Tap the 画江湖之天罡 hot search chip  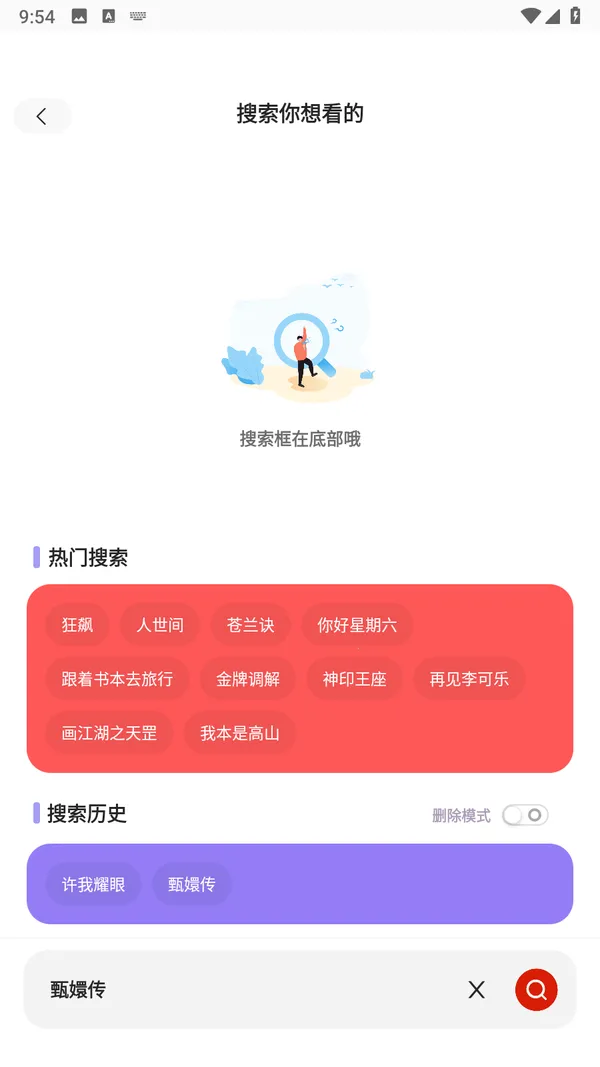[109, 733]
